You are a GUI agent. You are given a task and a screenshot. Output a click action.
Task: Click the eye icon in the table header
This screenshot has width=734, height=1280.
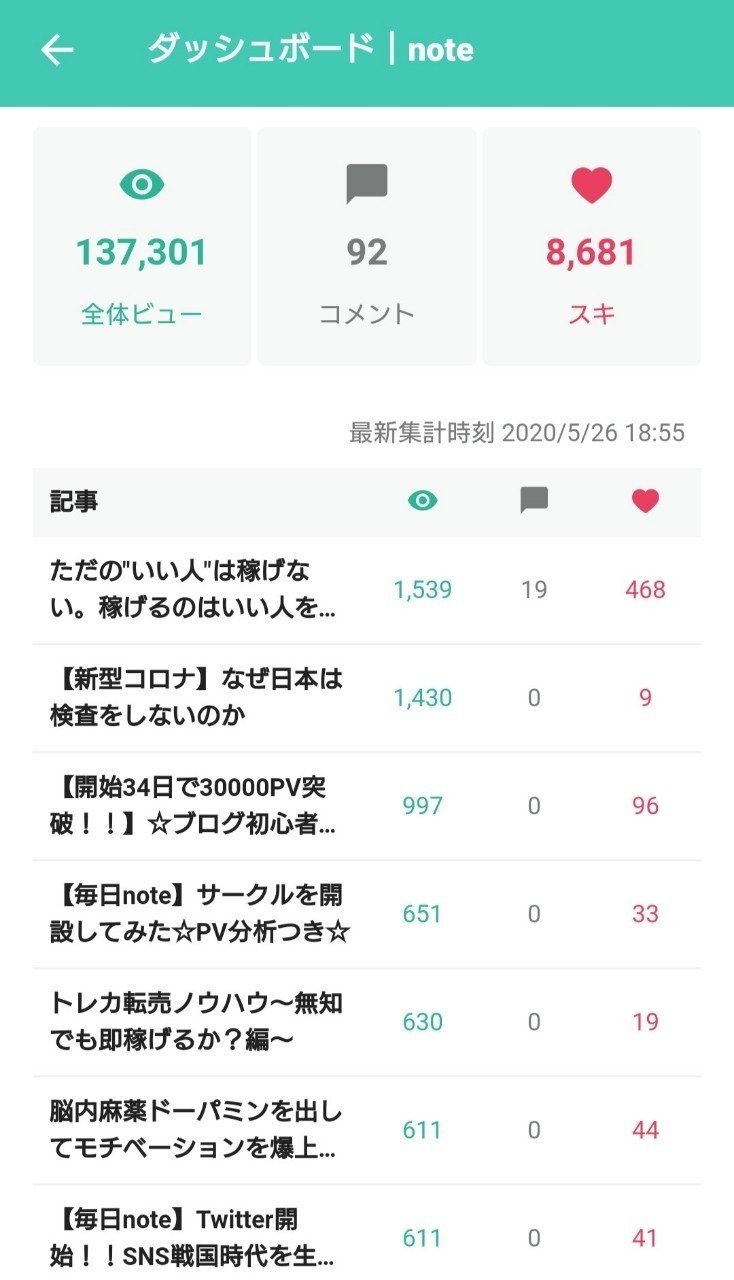click(421, 502)
